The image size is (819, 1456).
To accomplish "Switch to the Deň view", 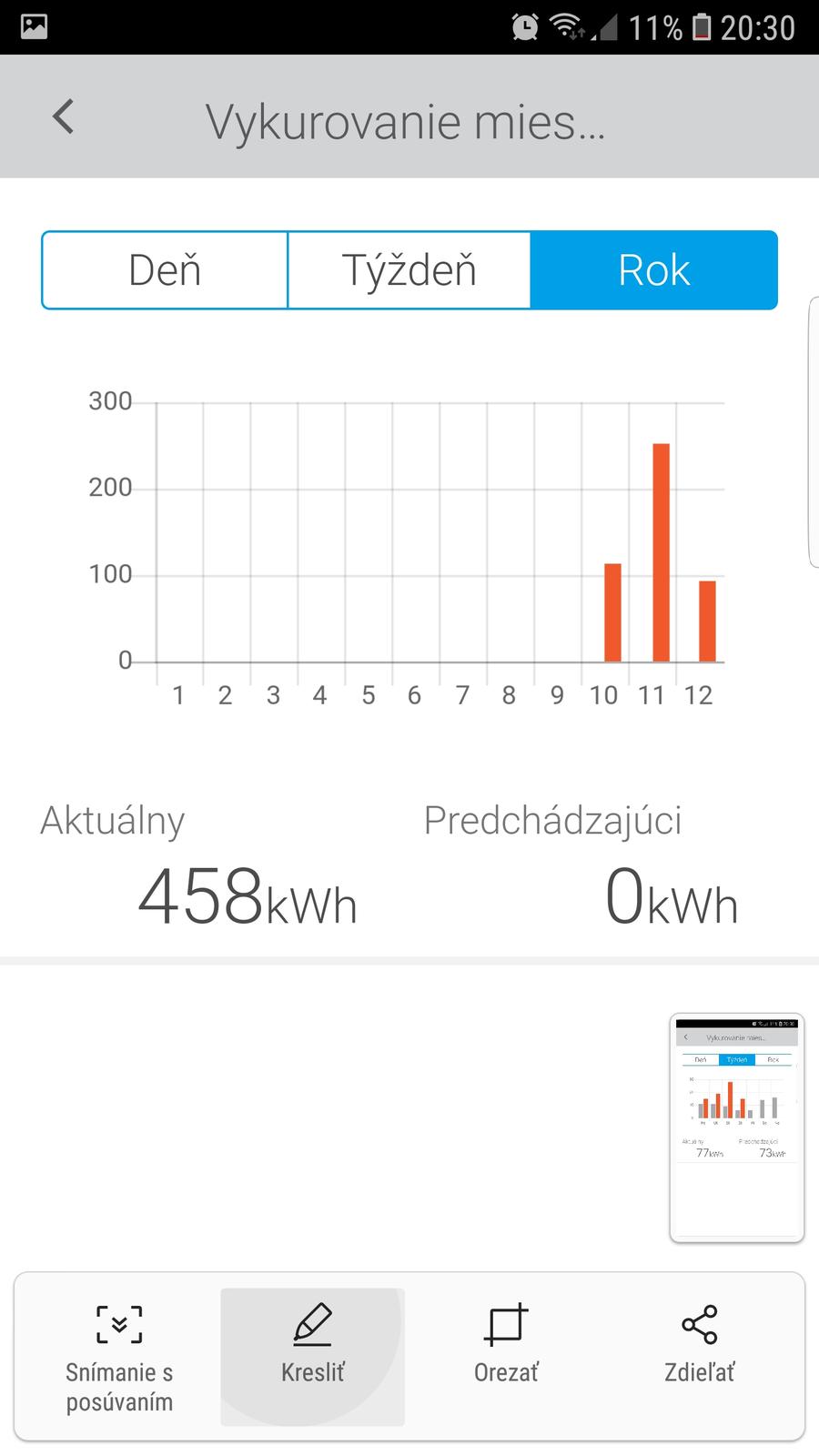I will [165, 270].
